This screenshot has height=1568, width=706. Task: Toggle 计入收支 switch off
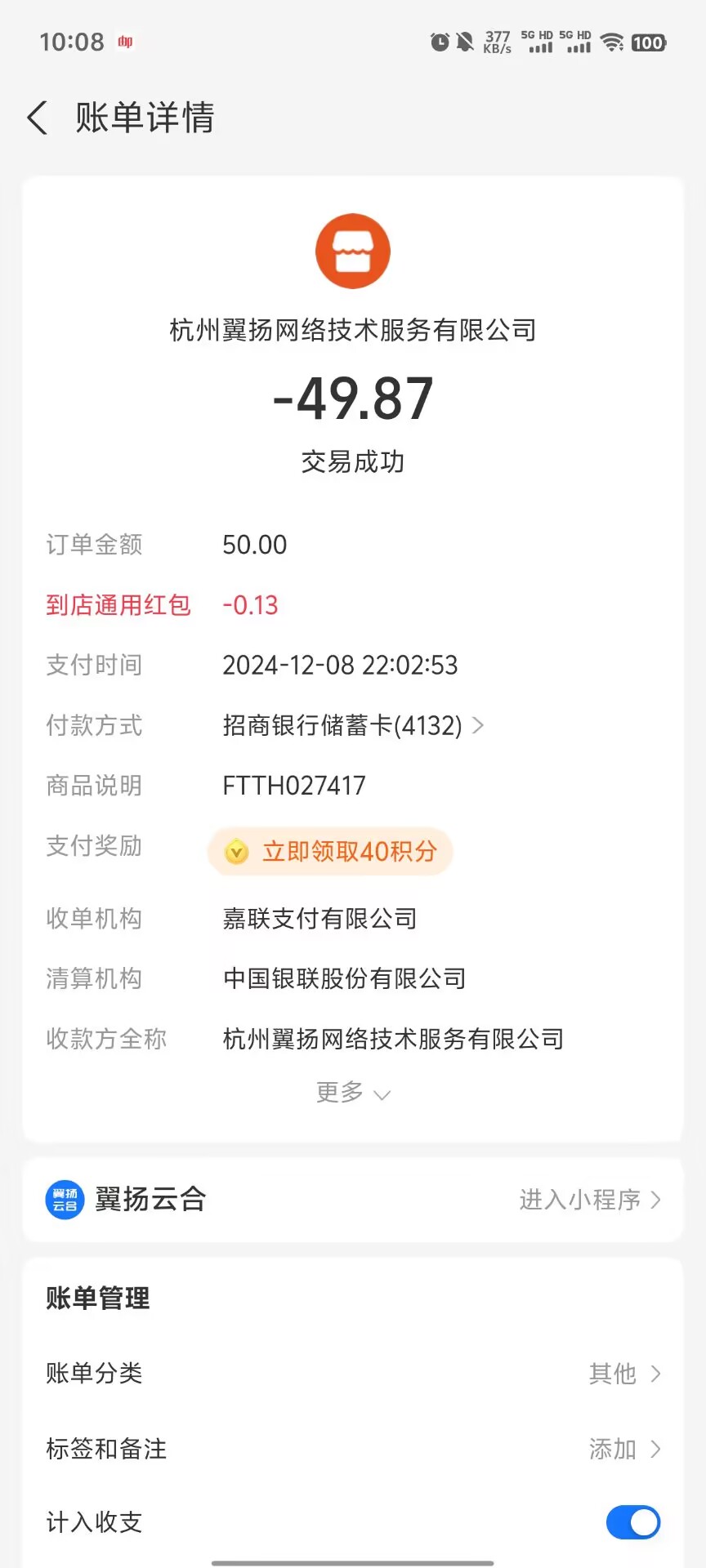coord(632,1522)
